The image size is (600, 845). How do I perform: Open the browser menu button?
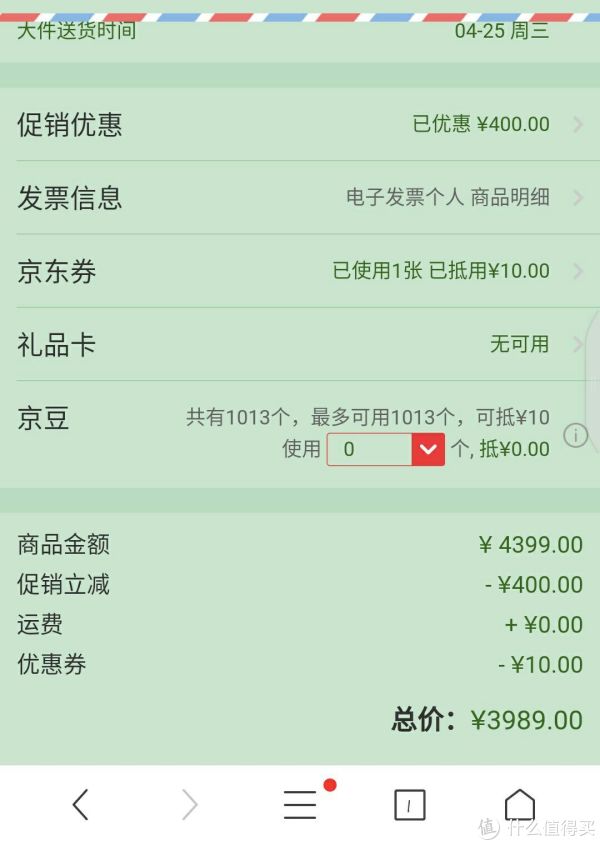tap(300, 804)
